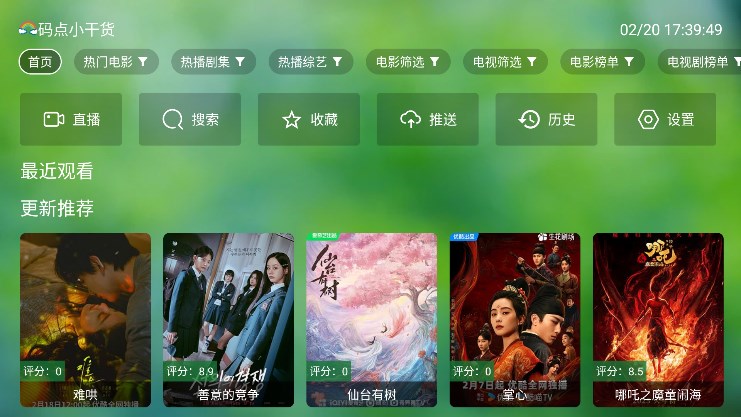Tap the 推送 push button
The width and height of the screenshot is (741, 417).
pyautogui.click(x=428, y=120)
